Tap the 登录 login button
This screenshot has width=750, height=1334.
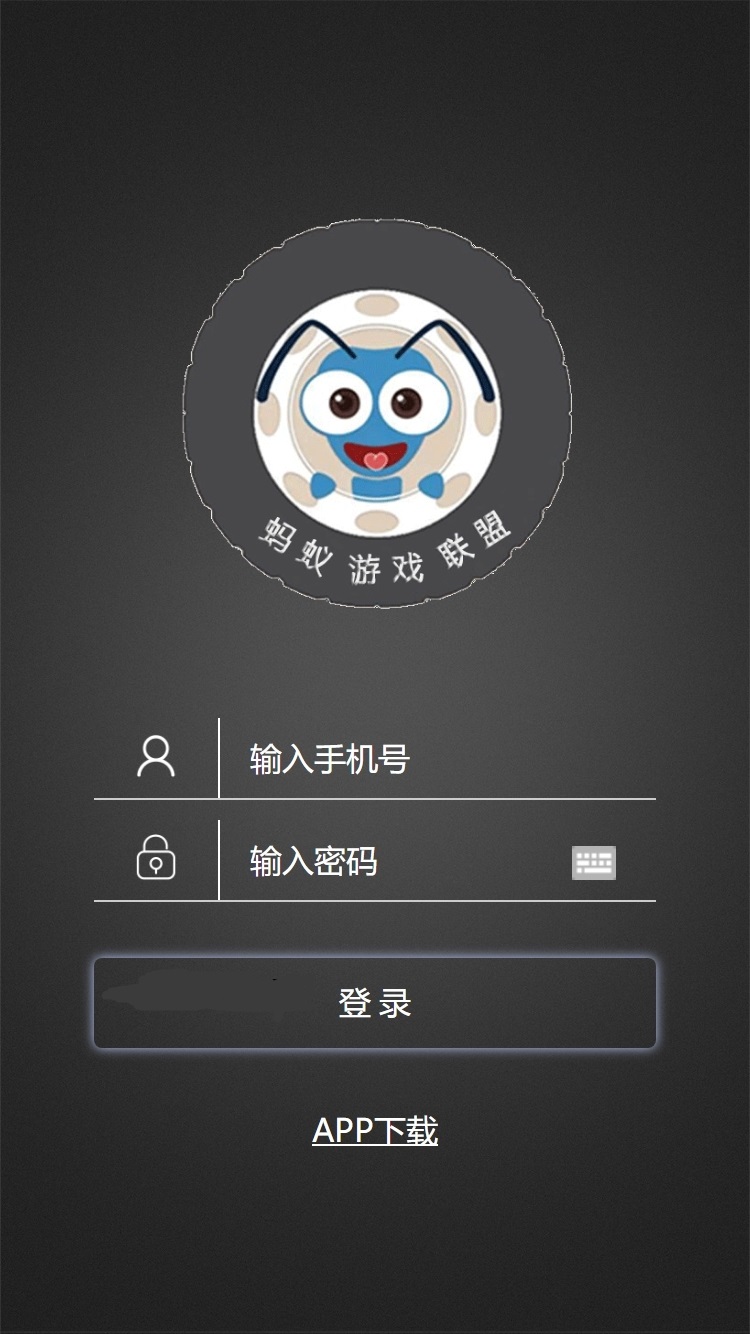coord(375,1003)
